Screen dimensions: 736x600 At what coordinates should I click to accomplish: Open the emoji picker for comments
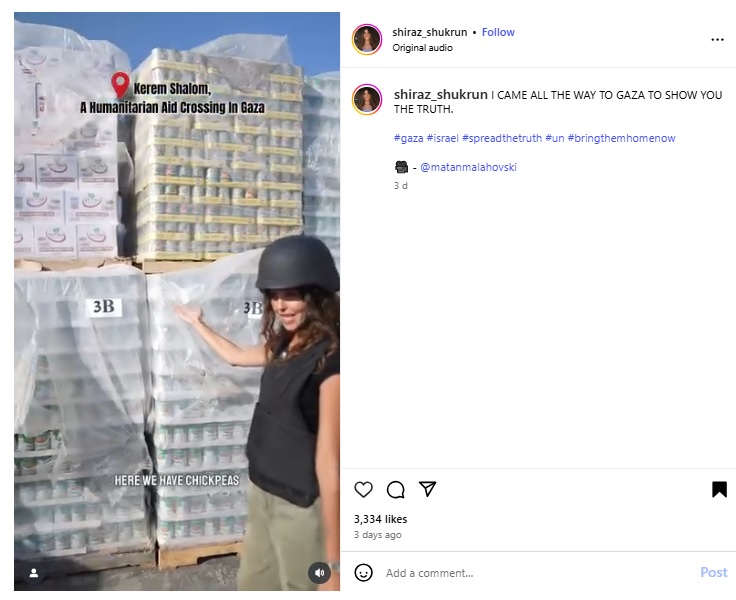pos(364,573)
